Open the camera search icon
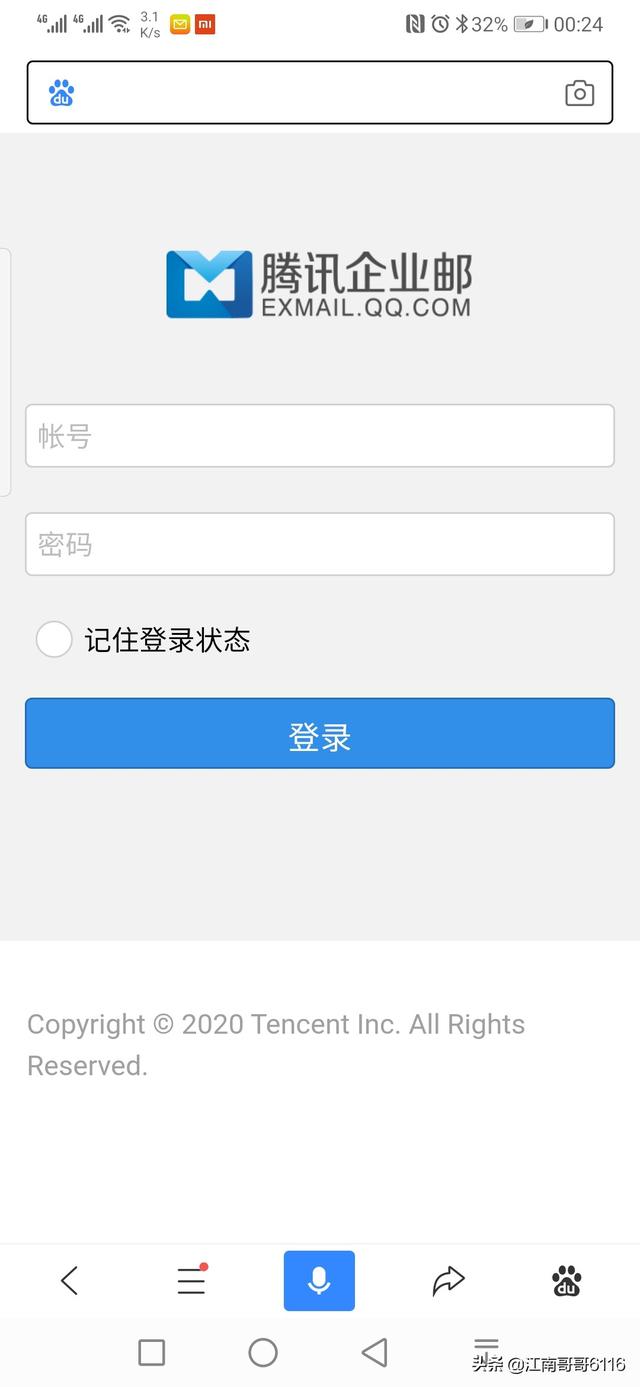 tap(579, 93)
